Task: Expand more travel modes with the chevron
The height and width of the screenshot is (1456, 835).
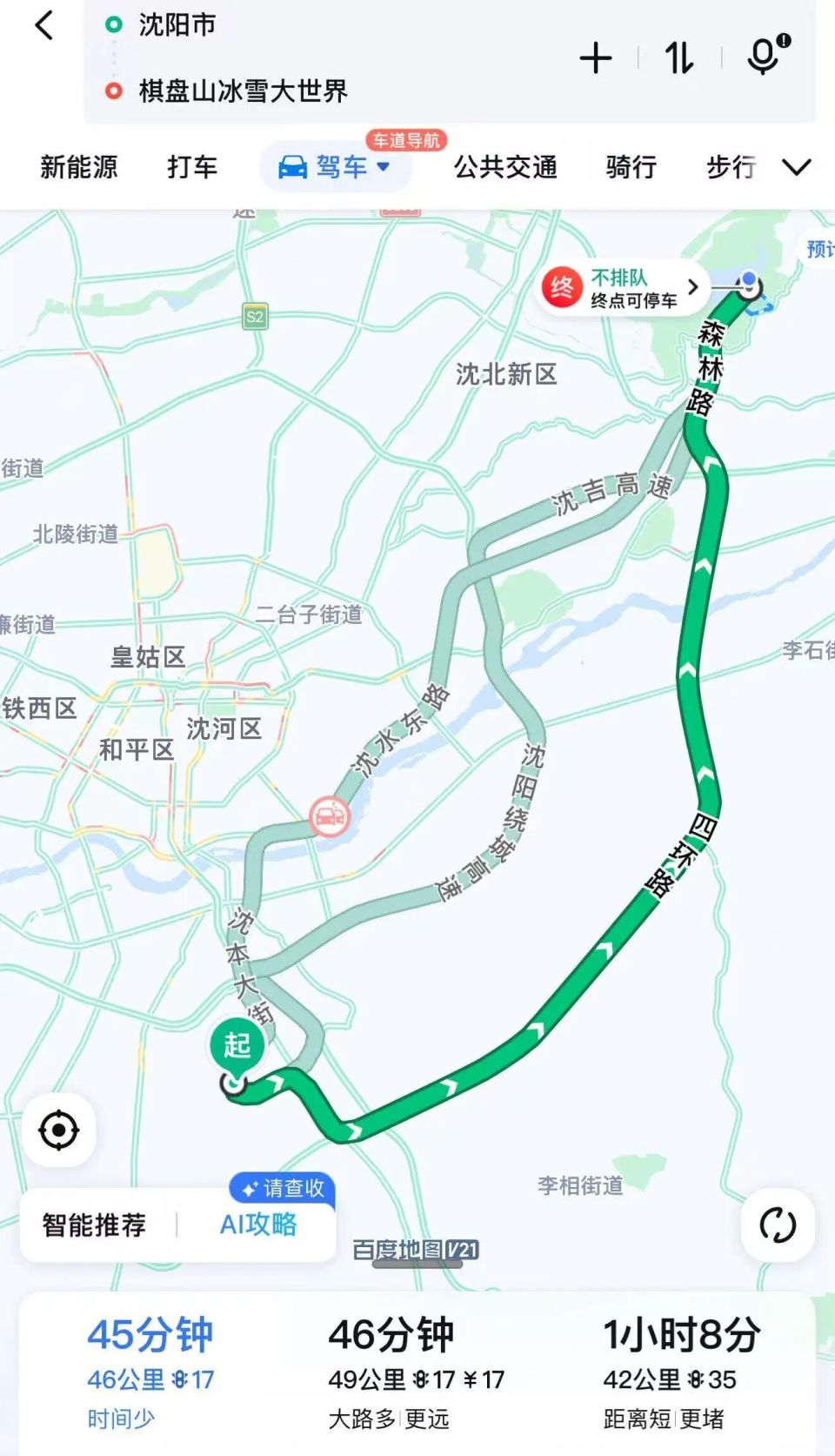Action: 798,166
